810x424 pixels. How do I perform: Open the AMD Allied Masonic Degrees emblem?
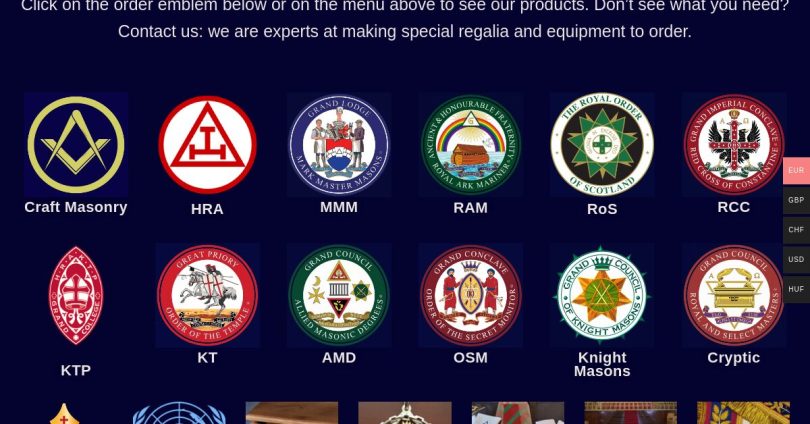click(339, 295)
